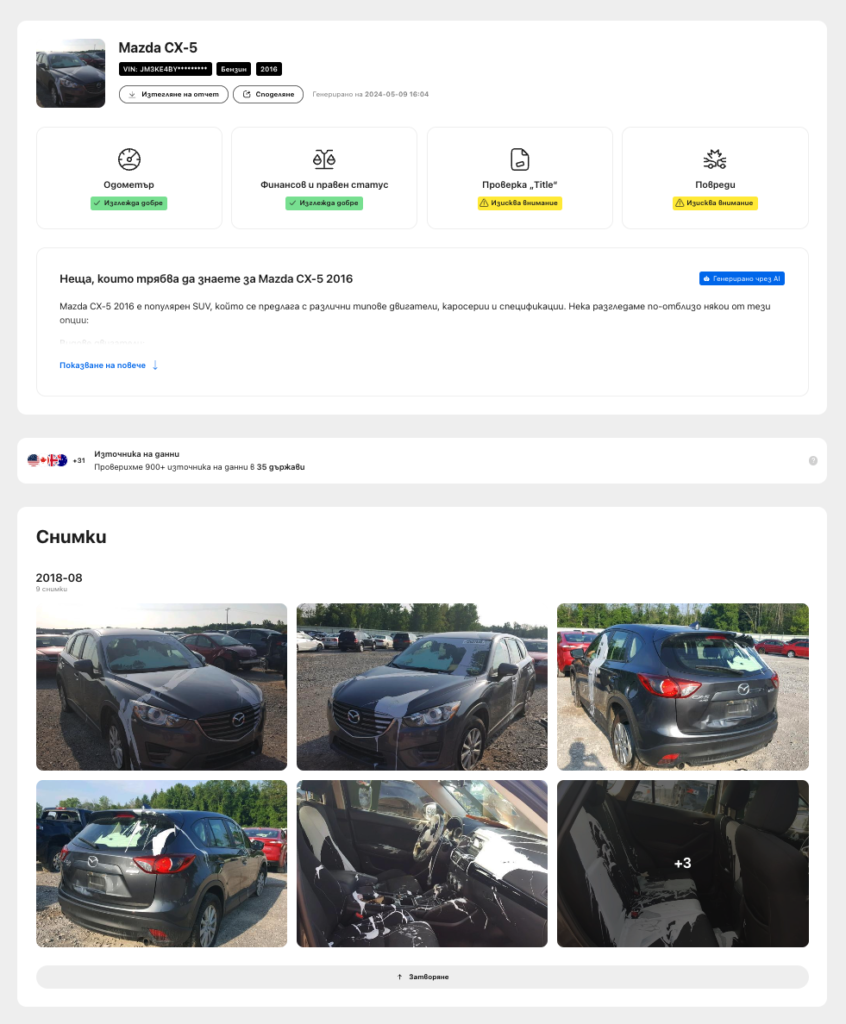View third photo of rear-left side
Screen dimensions: 846x1024
(x=682, y=686)
